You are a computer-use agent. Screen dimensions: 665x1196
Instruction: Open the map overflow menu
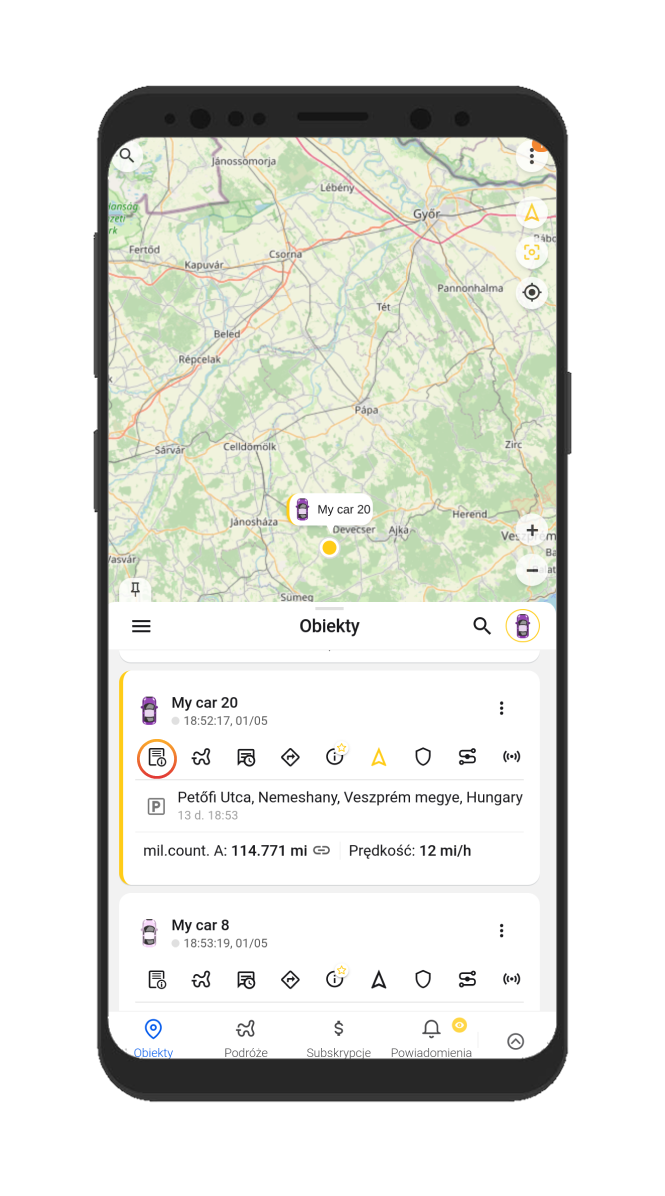point(532,157)
